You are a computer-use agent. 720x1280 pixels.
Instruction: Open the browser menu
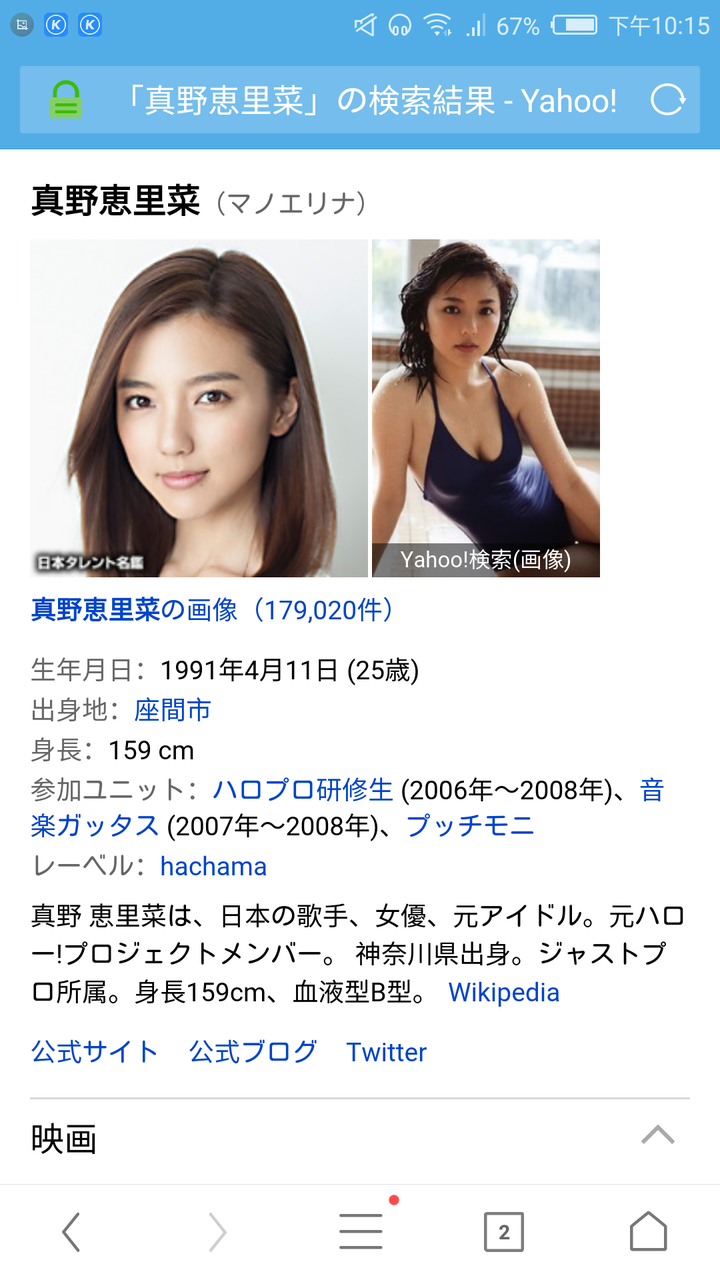(x=361, y=1231)
